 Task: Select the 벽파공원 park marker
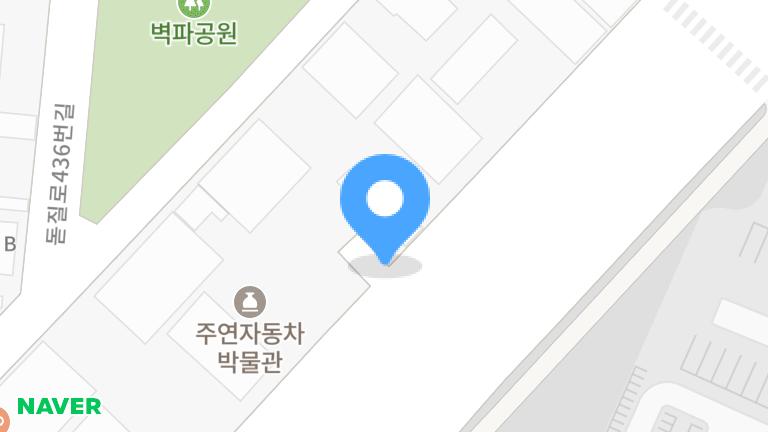coord(190,7)
